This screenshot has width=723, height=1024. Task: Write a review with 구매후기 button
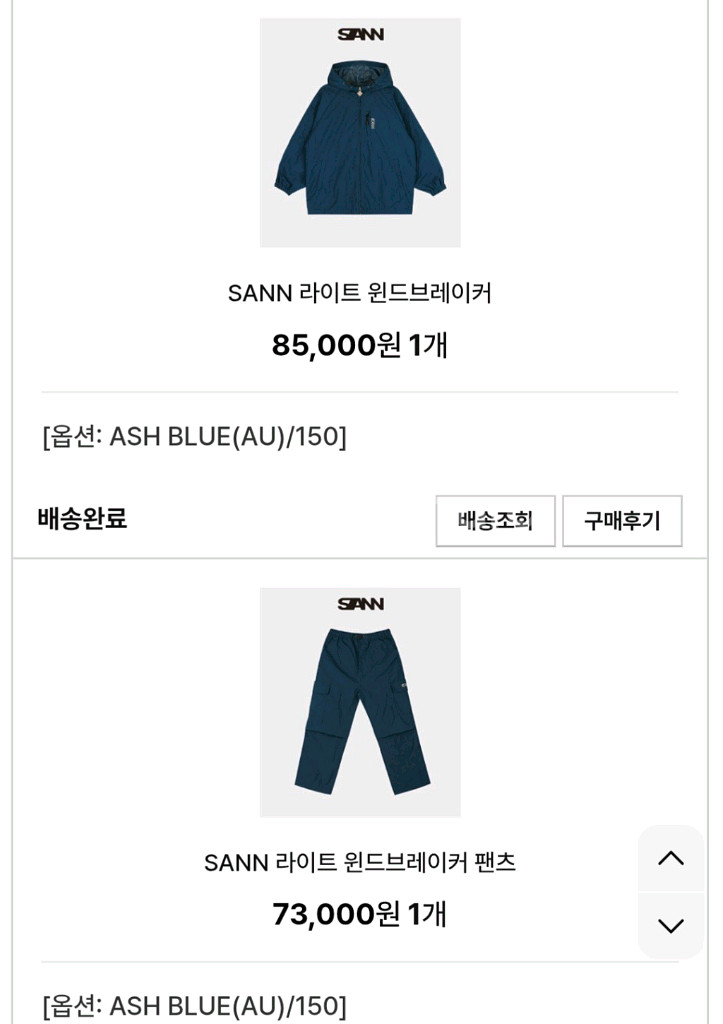pyautogui.click(x=622, y=521)
